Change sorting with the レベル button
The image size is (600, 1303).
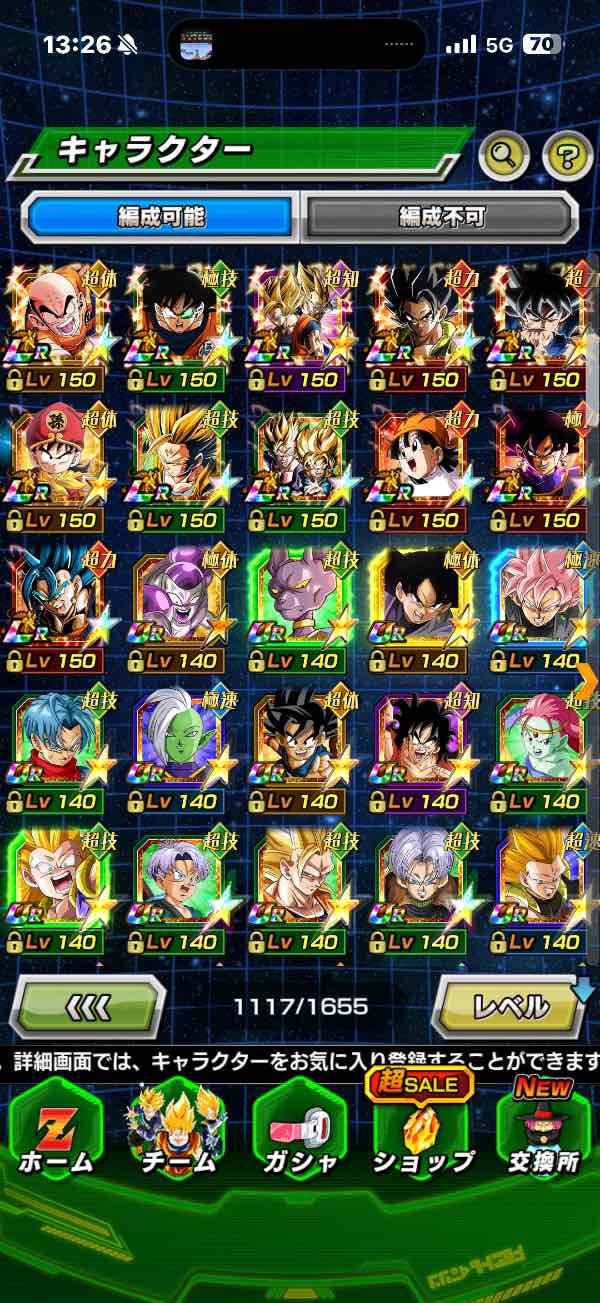point(510,1006)
